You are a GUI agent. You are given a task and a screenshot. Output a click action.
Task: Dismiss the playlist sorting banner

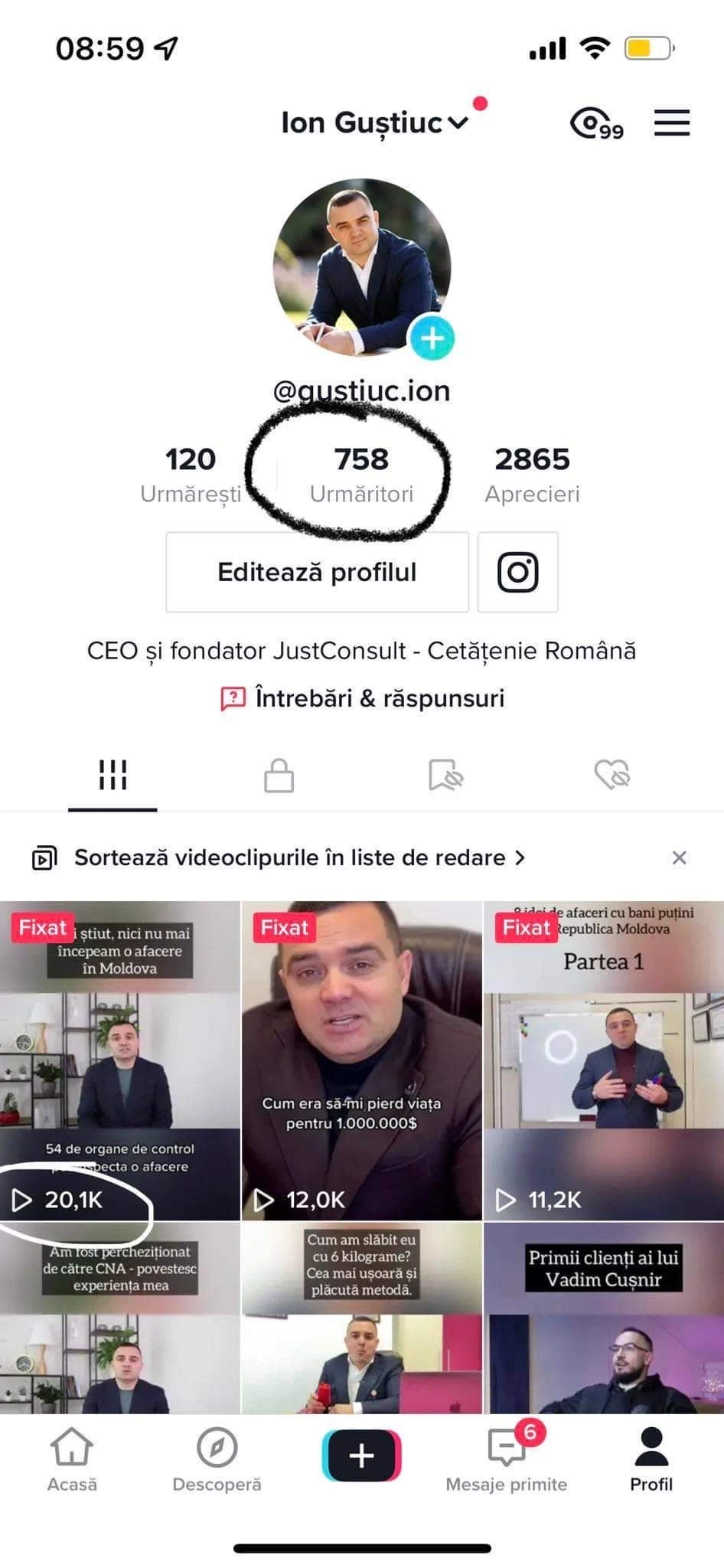point(679,857)
